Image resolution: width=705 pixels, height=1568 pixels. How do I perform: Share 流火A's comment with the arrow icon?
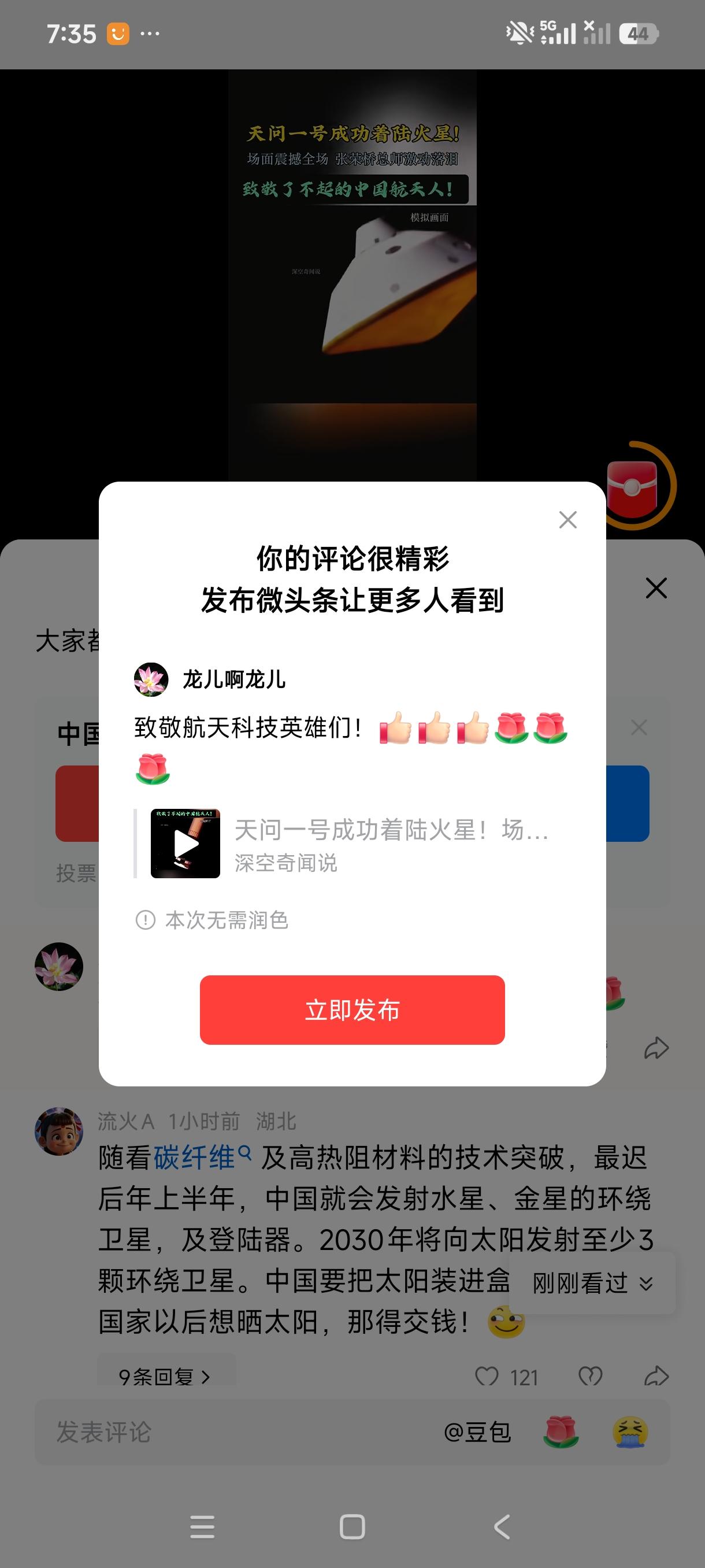[658, 1376]
